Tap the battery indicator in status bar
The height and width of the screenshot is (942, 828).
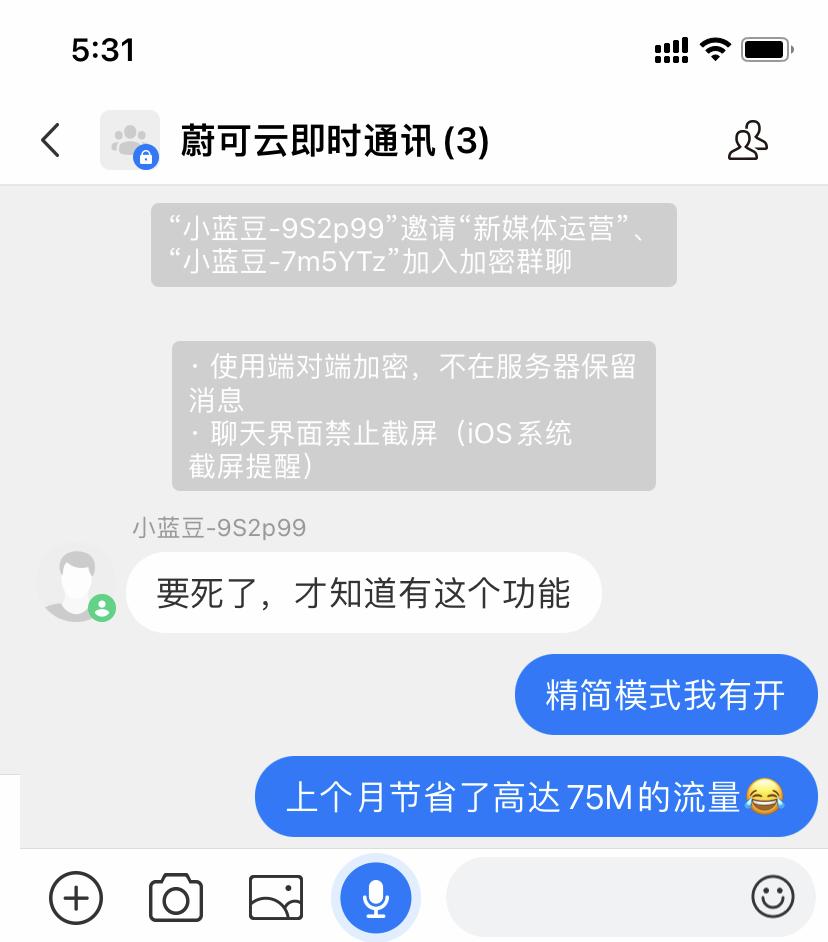(766, 47)
